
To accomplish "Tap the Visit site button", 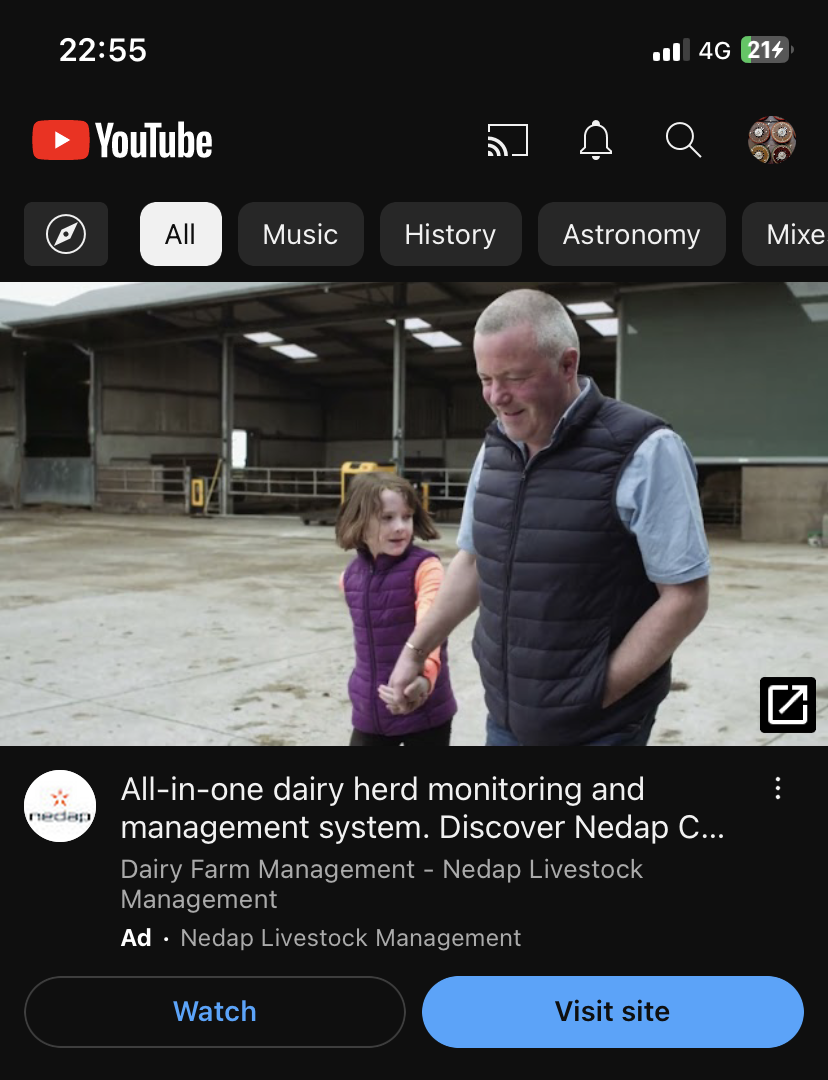I will (612, 1011).
